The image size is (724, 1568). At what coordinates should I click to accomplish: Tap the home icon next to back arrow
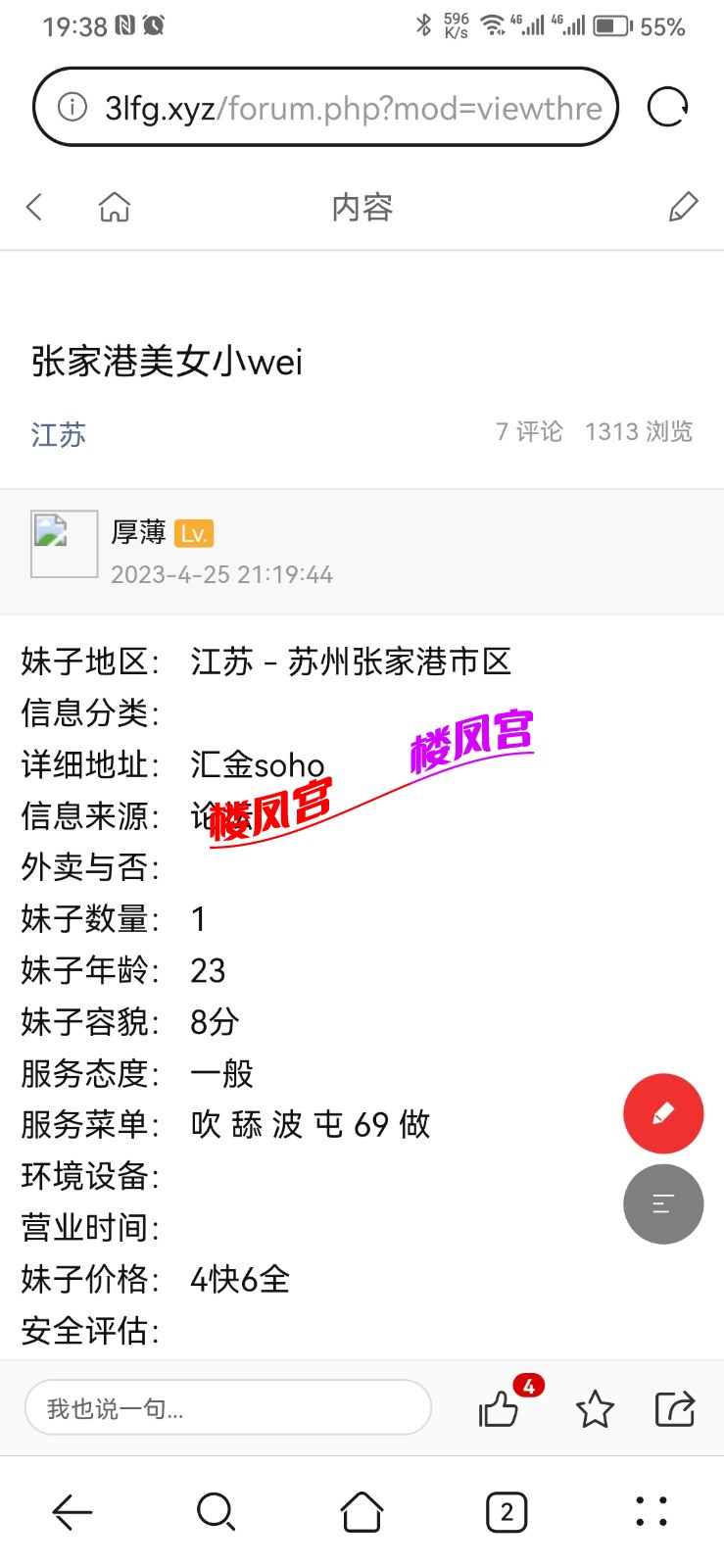pos(113,207)
